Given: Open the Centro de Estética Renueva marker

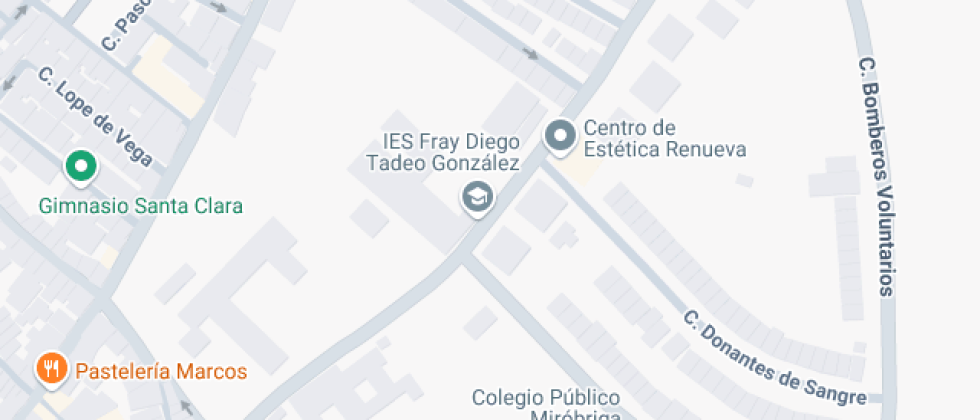Looking at the screenshot, I should 560,136.
